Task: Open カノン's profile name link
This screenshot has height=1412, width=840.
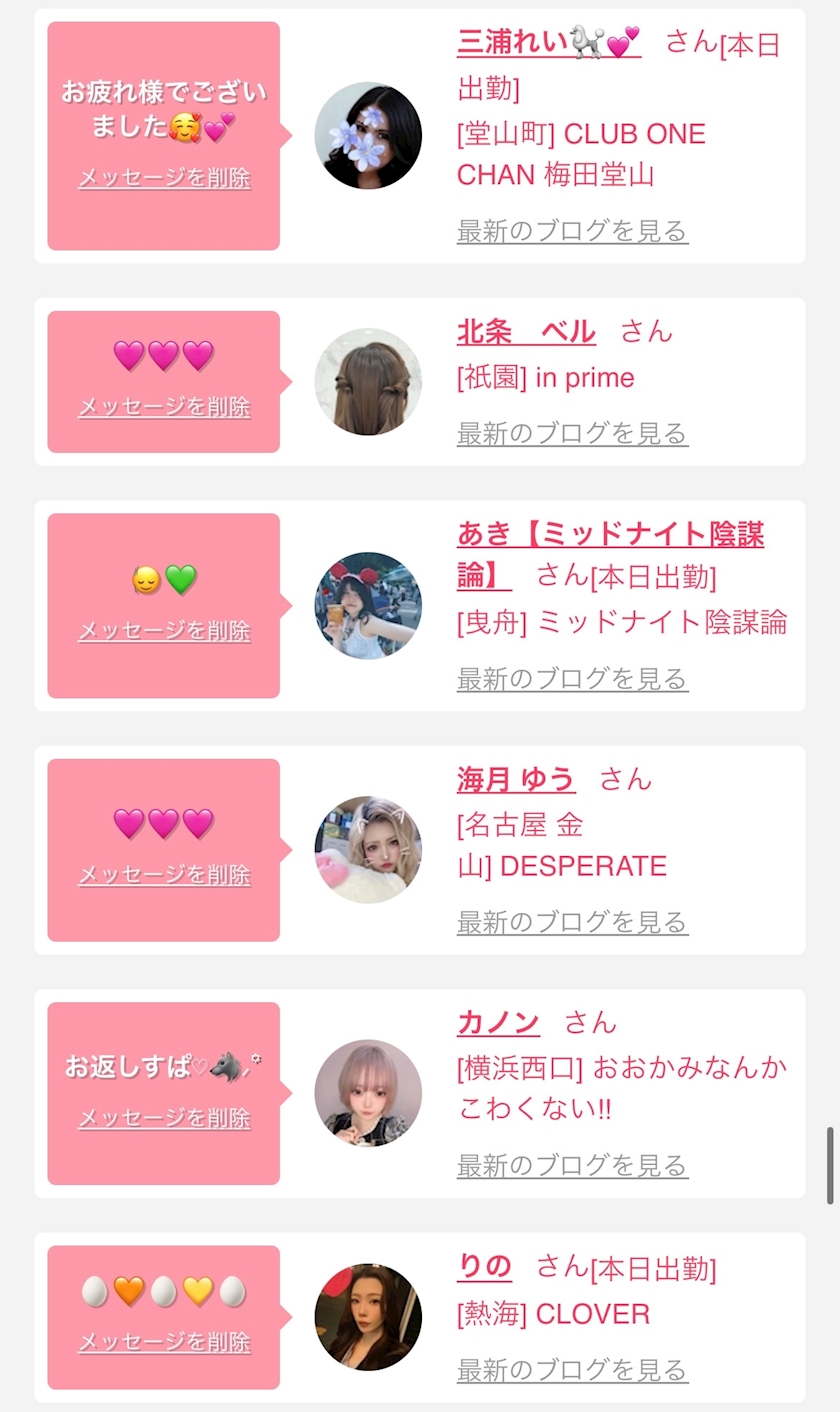Action: pos(498,1022)
